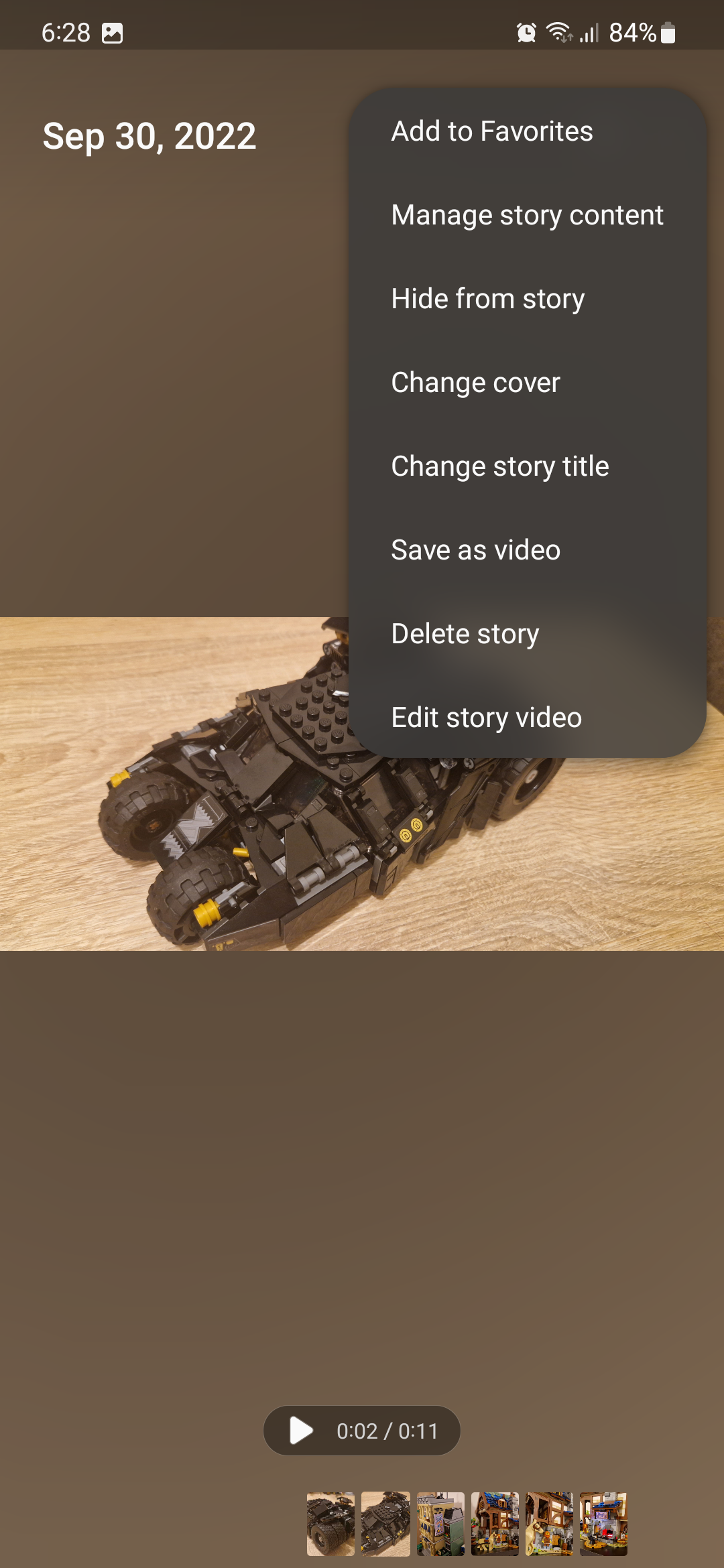Open Manage story content
The width and height of the screenshot is (724, 1568).
pos(527,215)
